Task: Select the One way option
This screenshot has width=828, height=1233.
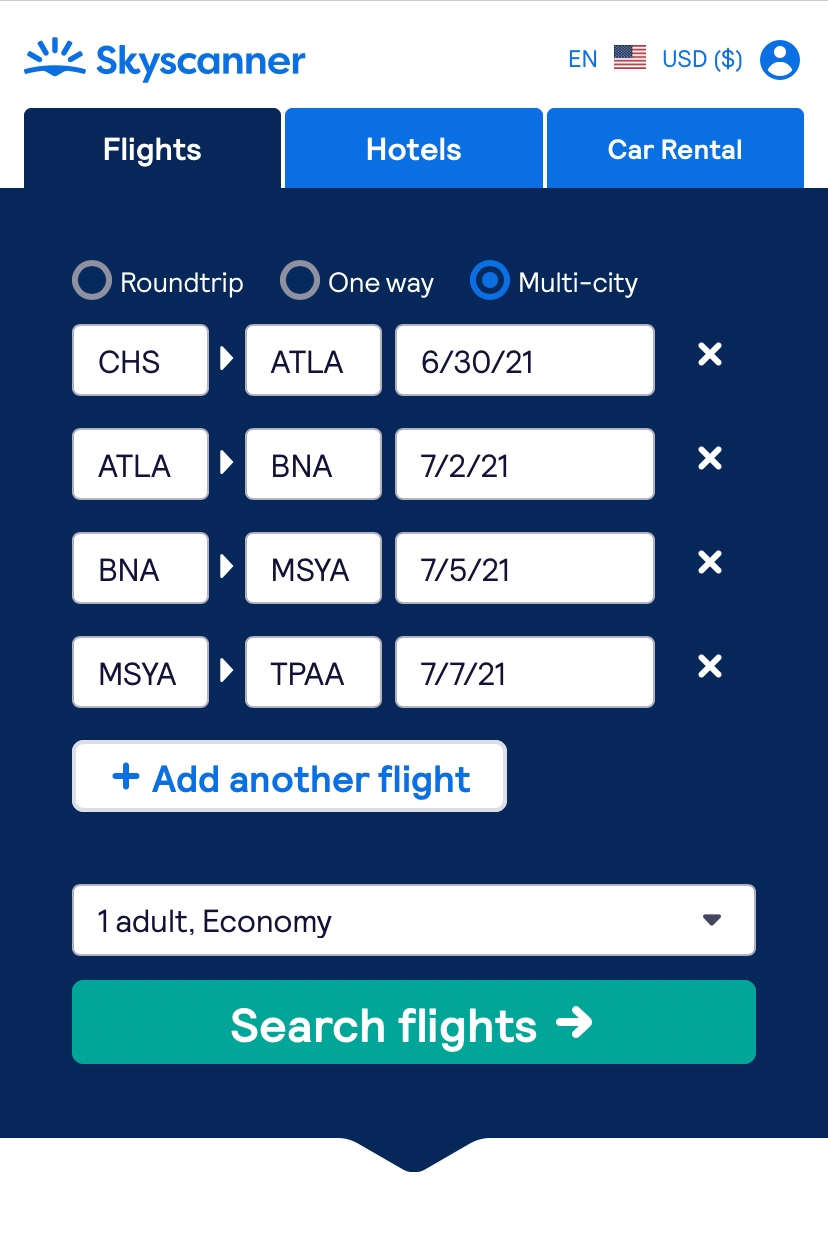Action: point(300,281)
